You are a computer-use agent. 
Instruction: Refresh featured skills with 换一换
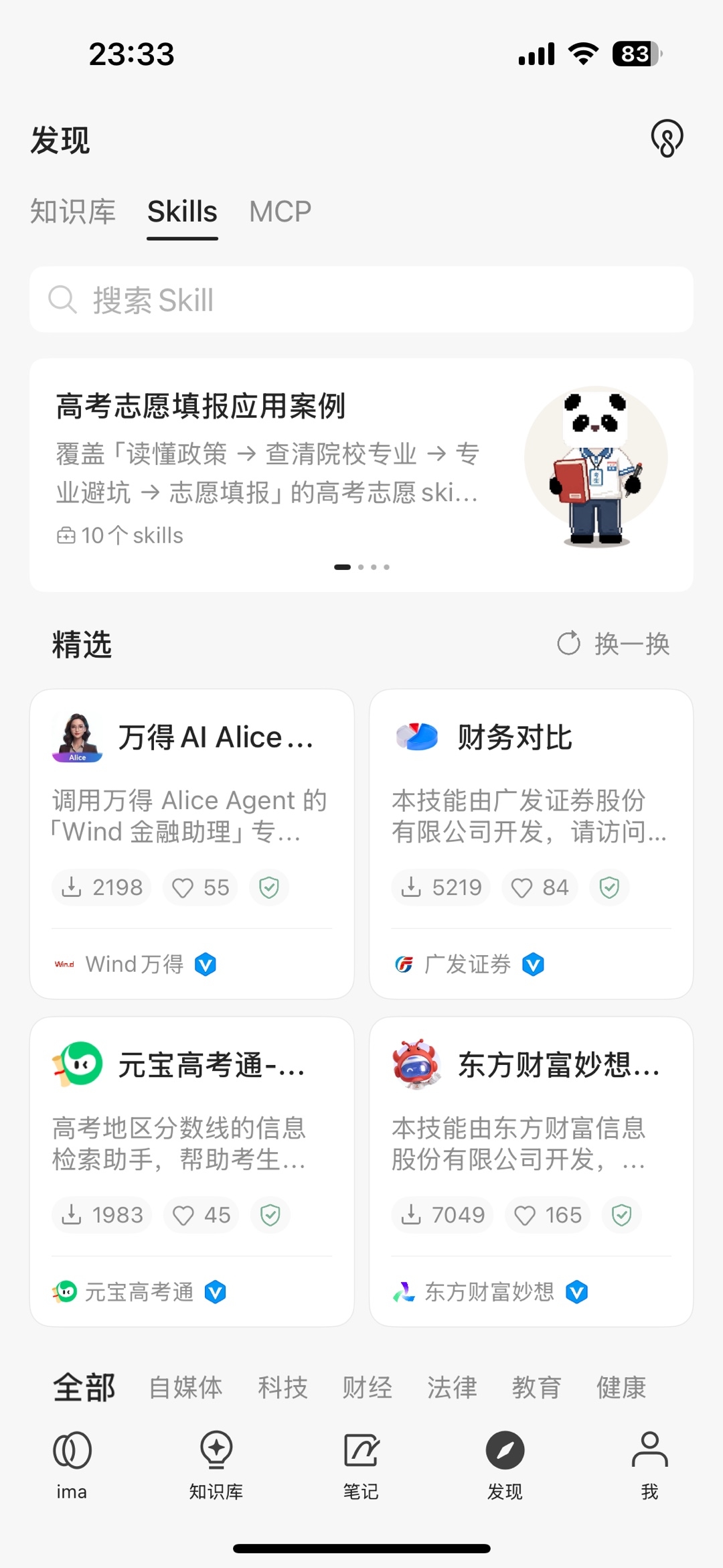tap(613, 644)
